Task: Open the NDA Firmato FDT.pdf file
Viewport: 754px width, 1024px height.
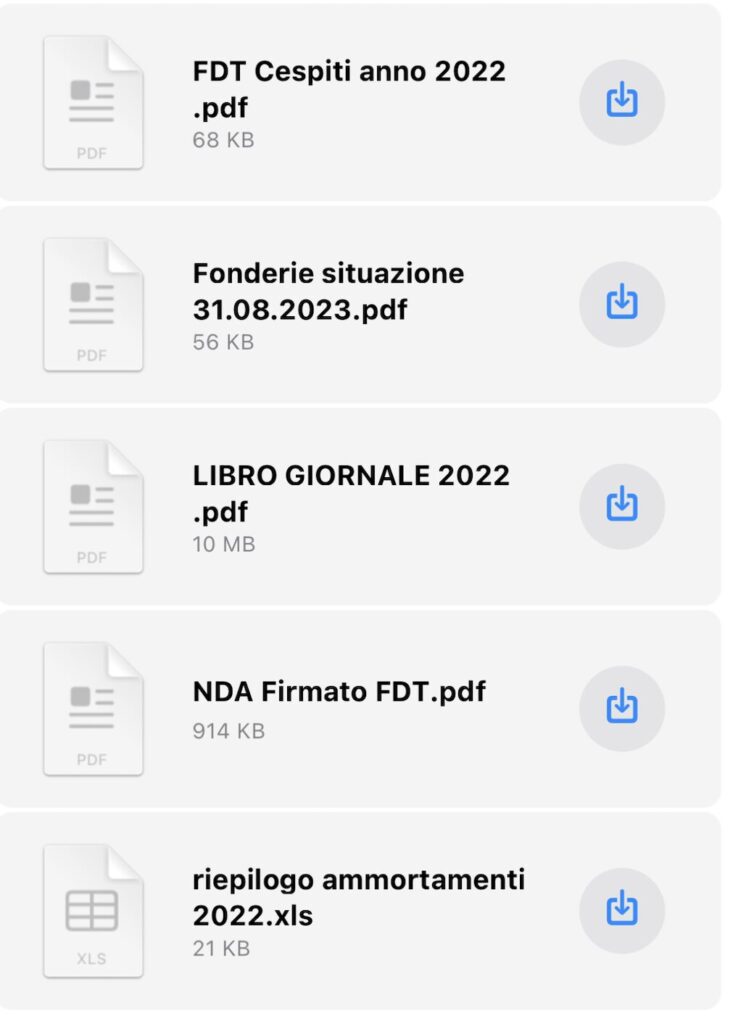Action: click(337, 689)
